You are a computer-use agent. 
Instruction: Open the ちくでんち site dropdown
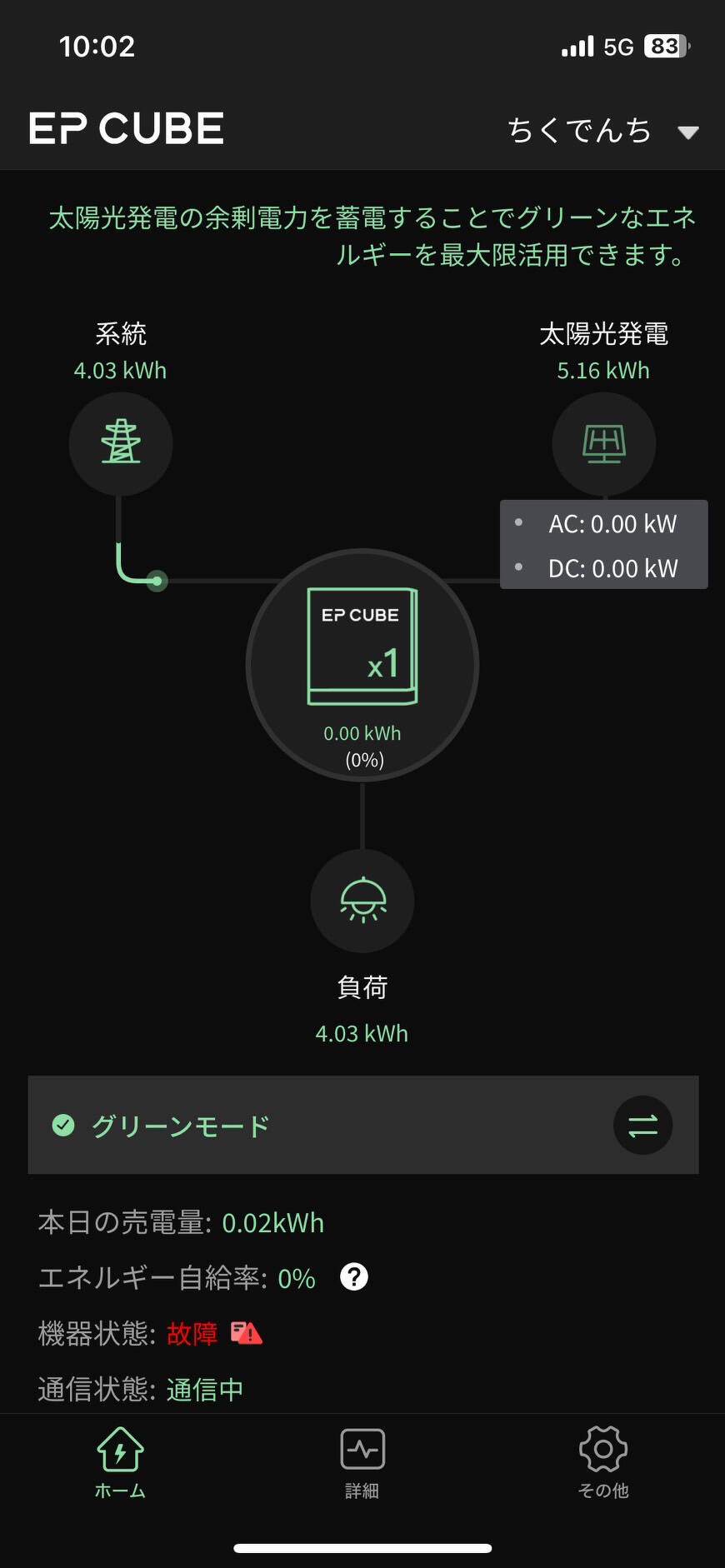[603, 131]
